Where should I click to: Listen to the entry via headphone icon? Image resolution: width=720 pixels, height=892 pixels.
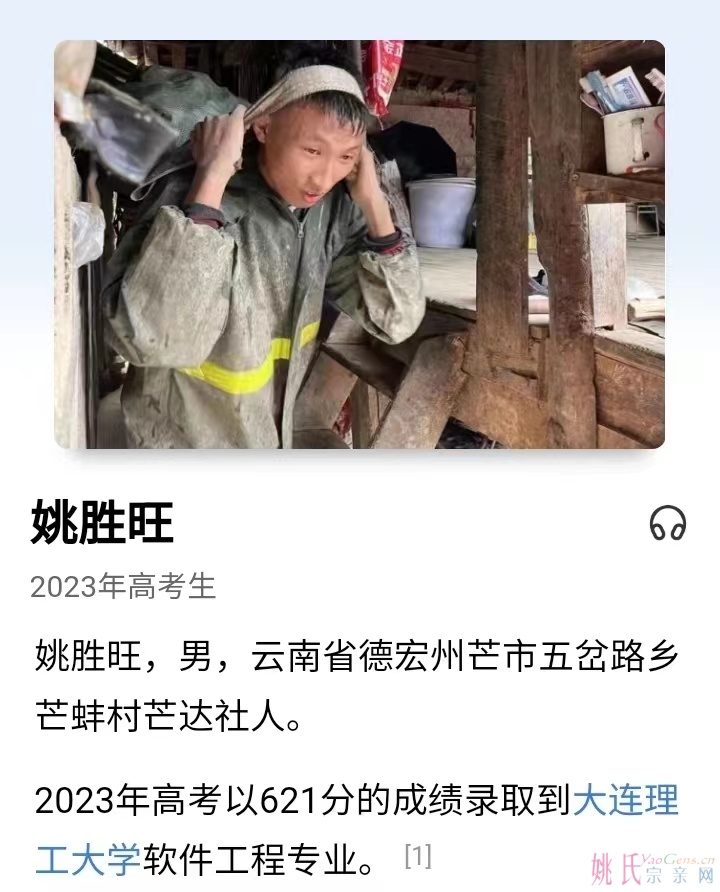click(x=667, y=523)
